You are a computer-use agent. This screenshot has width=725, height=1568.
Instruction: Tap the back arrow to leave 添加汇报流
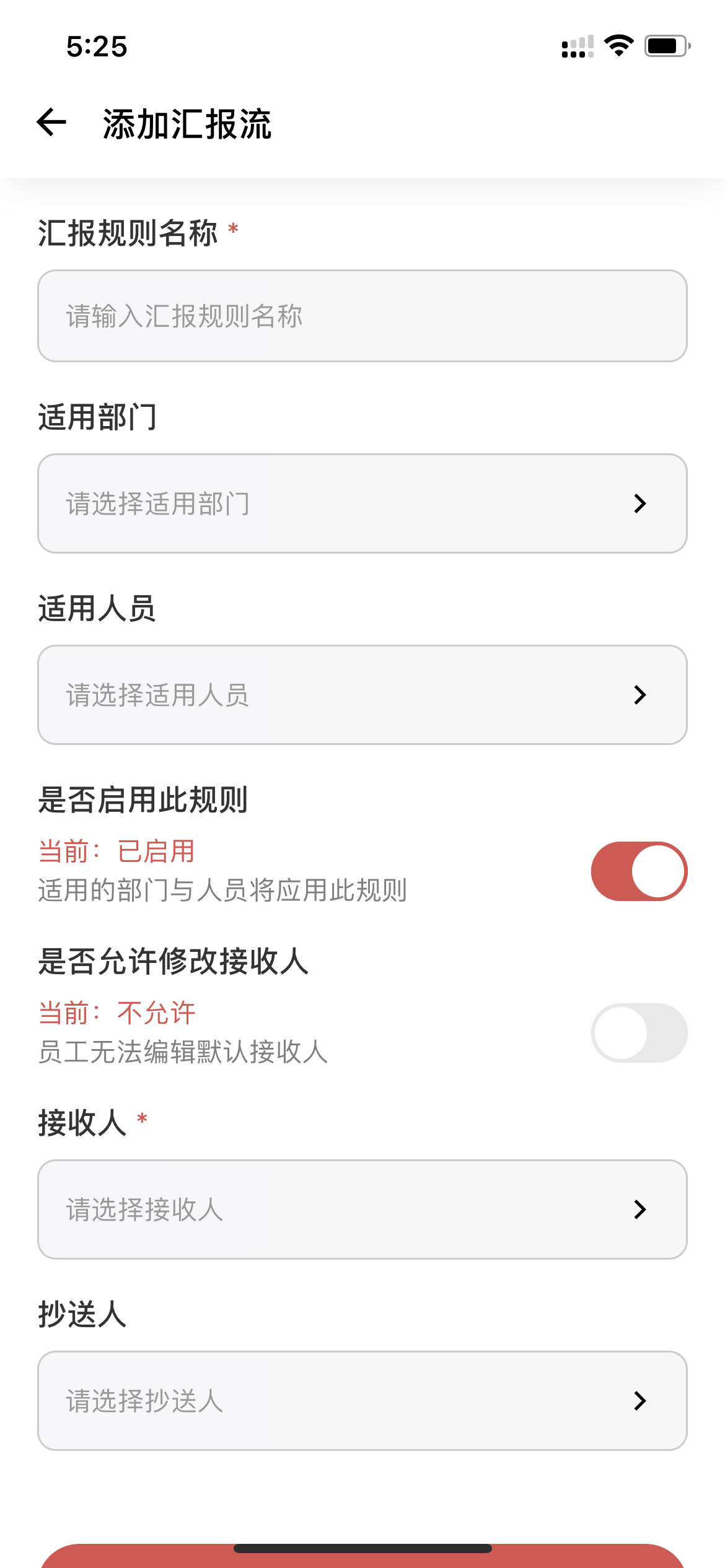pos(51,122)
